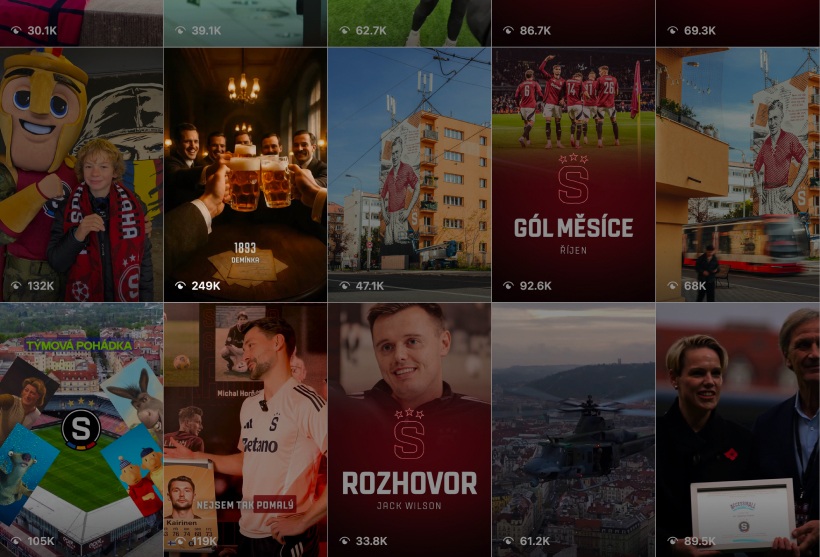The height and width of the screenshot is (557, 820).
Task: Open the helicopter reel with 61.2K views
Action: point(573,430)
